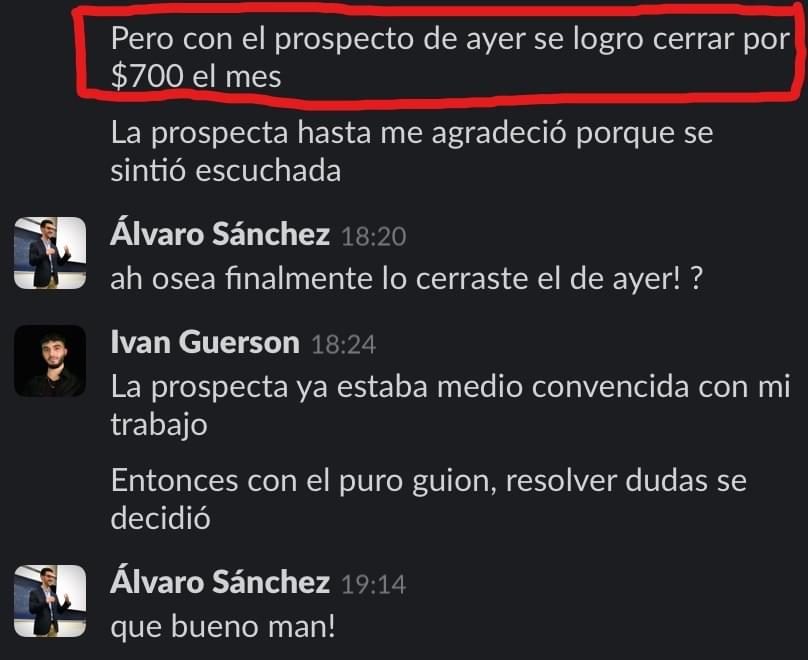Open Álvaro Sánchez's name on 19:14 message
This screenshot has width=808, height=660.
[219, 582]
